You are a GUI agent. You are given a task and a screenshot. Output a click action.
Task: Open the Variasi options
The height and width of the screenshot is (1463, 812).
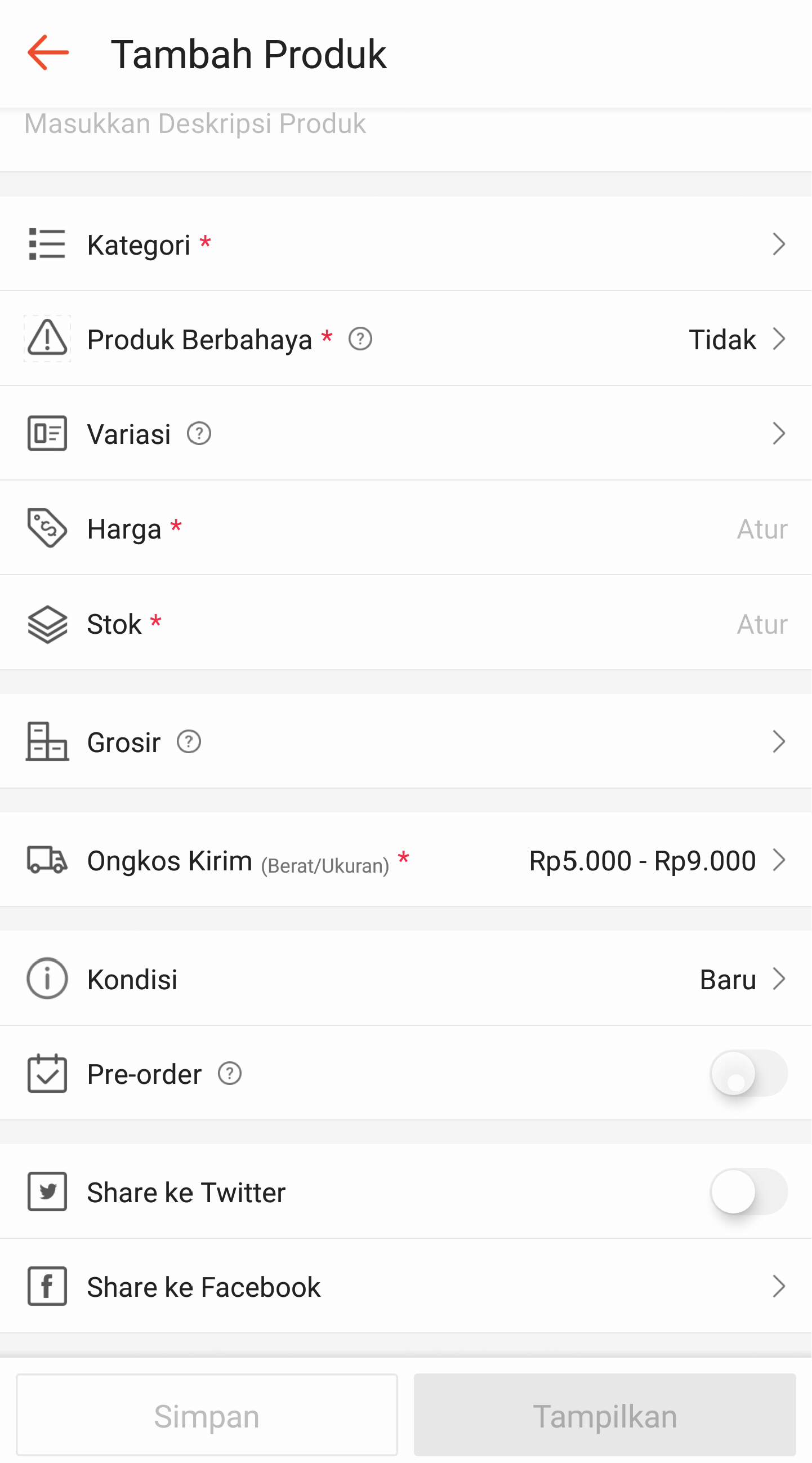point(405,434)
